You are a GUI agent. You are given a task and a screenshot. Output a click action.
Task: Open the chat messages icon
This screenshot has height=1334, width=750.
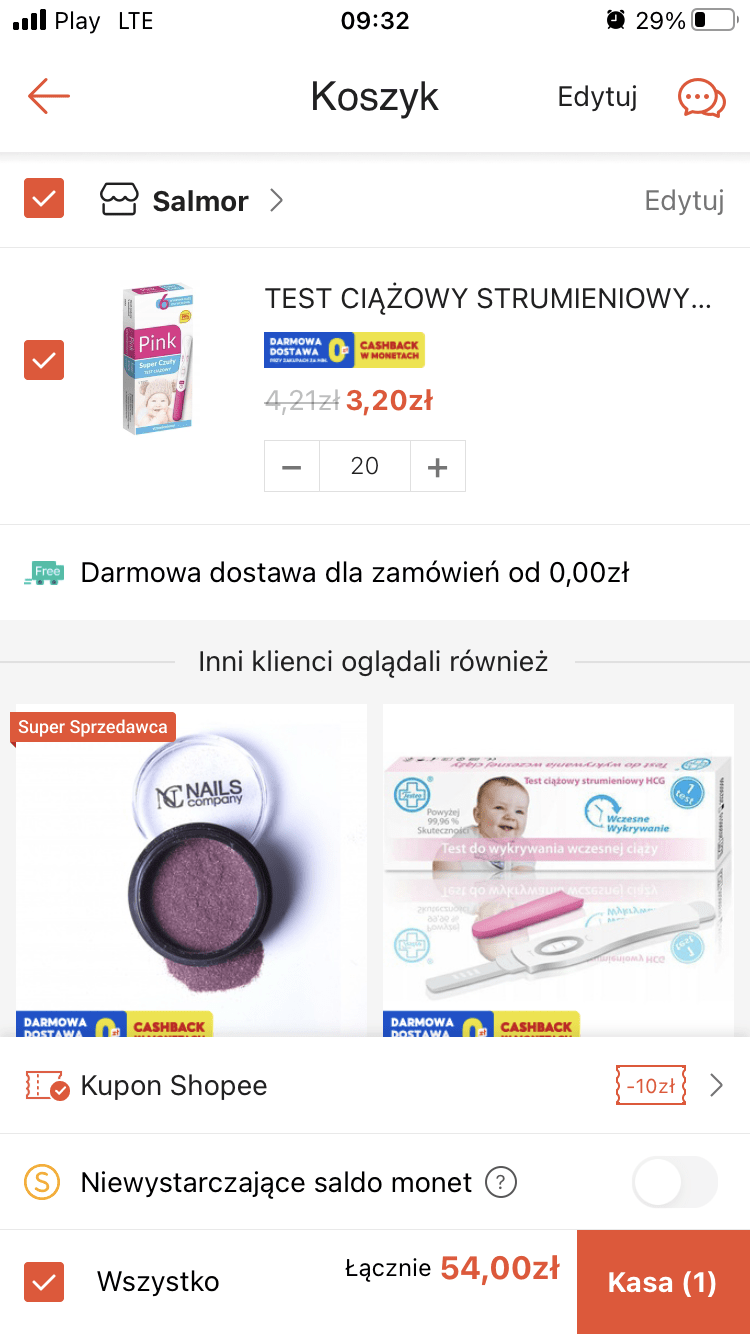701,98
